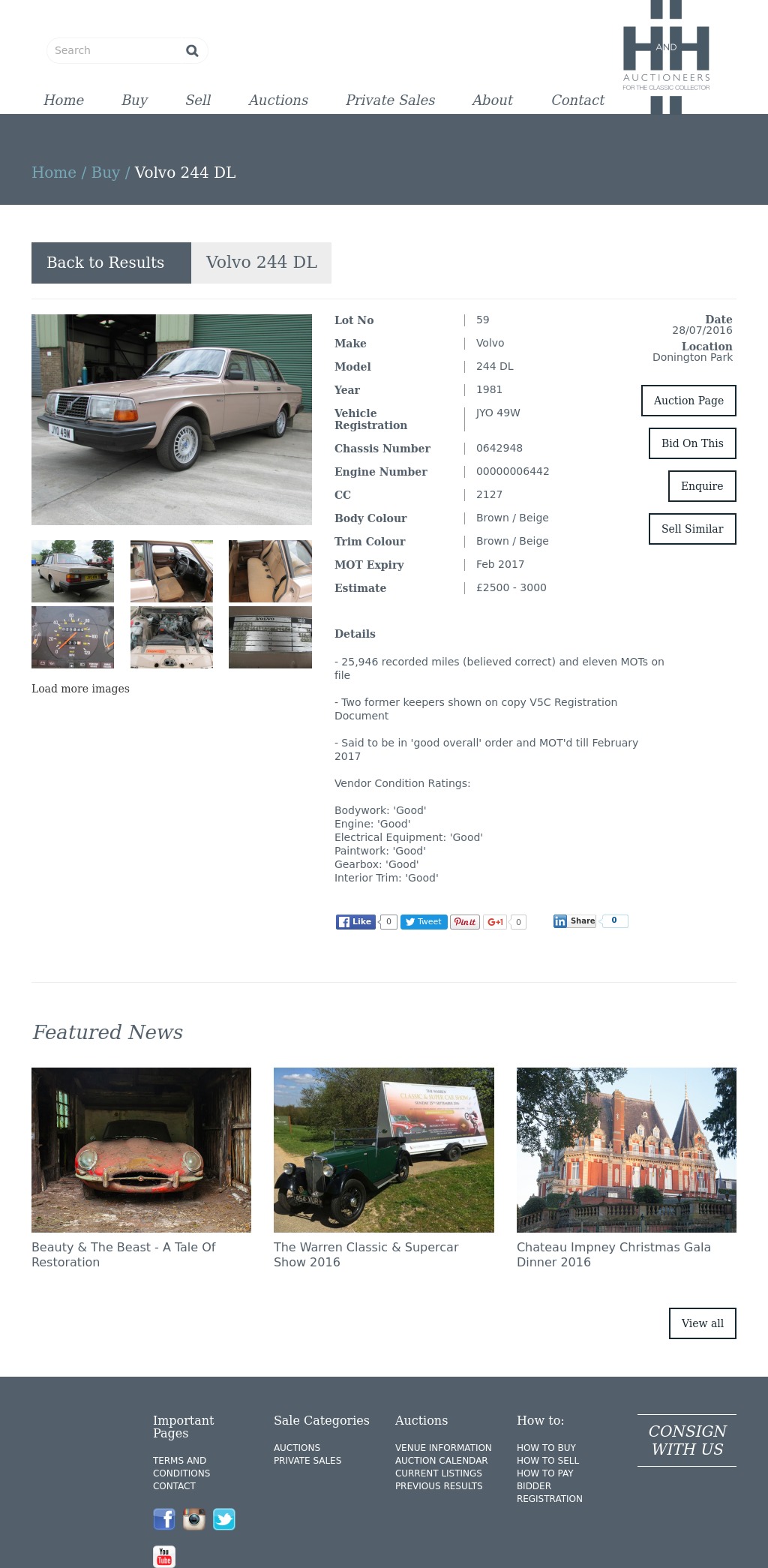The height and width of the screenshot is (1568, 768).
Task: Tap the search input field
Action: 112,50
